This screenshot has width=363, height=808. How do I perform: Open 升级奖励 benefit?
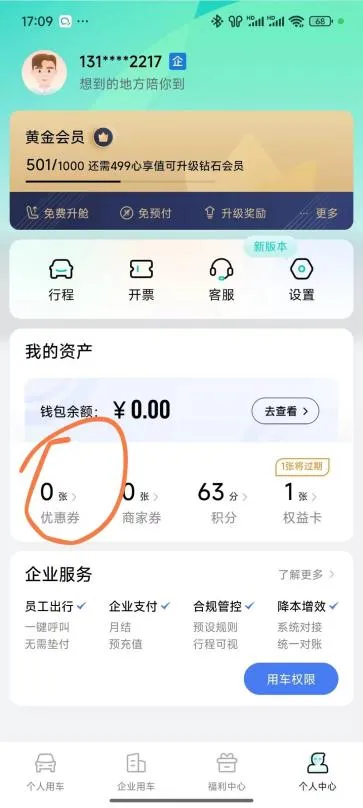pos(236,213)
